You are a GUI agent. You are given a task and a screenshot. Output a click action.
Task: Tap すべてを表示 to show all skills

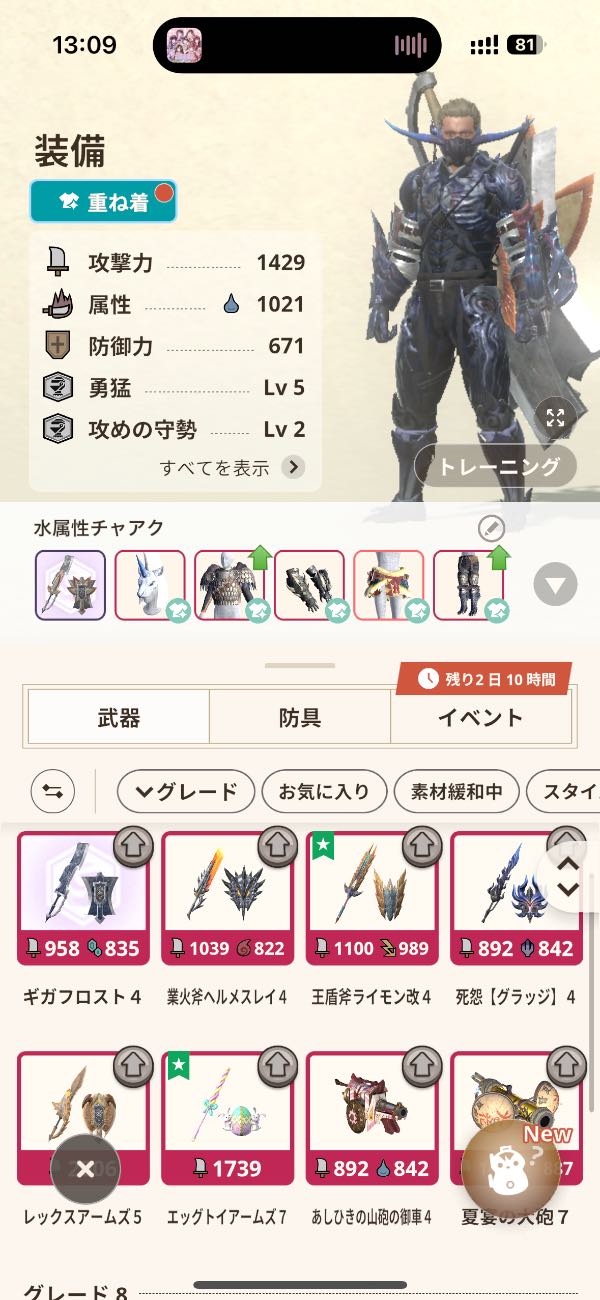tap(232, 467)
